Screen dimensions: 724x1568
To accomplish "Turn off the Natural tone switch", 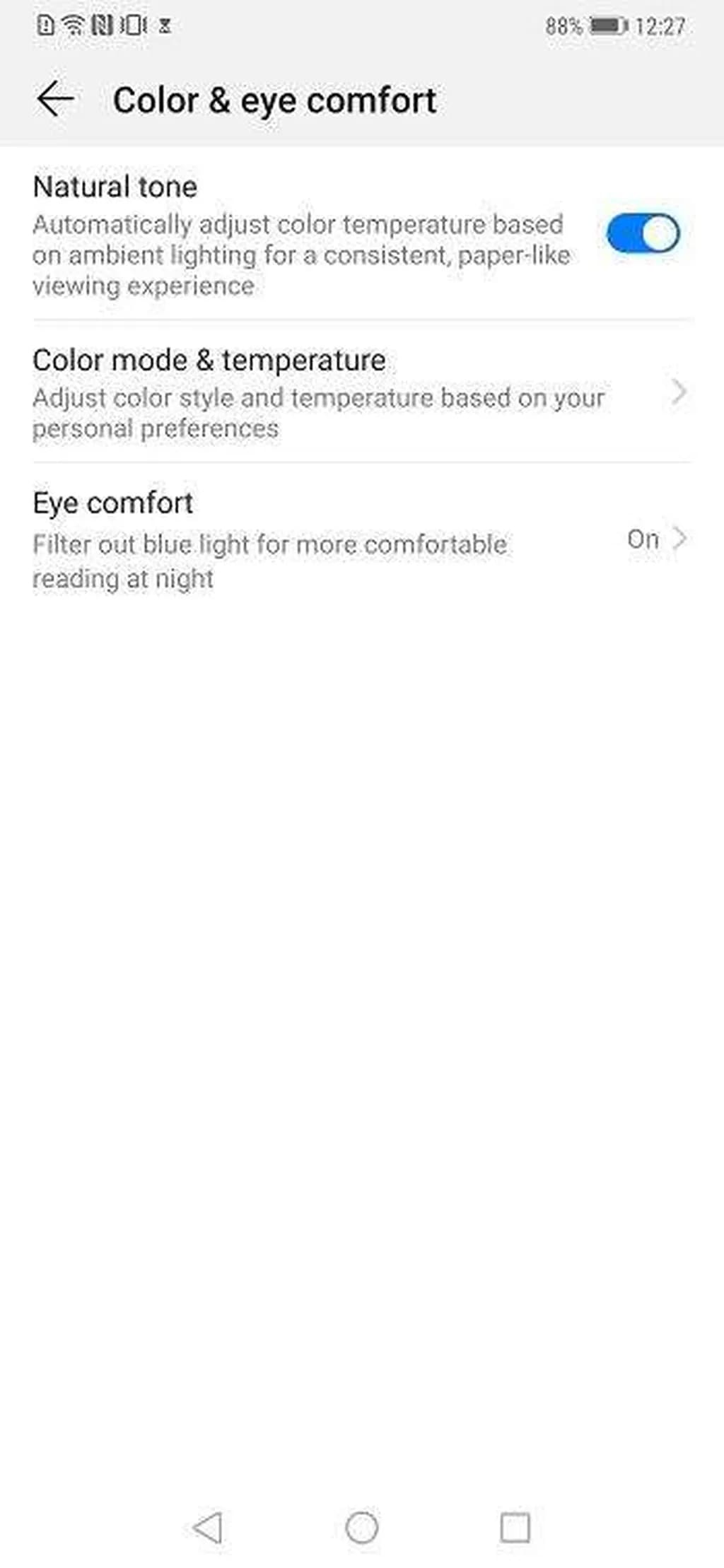I will [642, 234].
